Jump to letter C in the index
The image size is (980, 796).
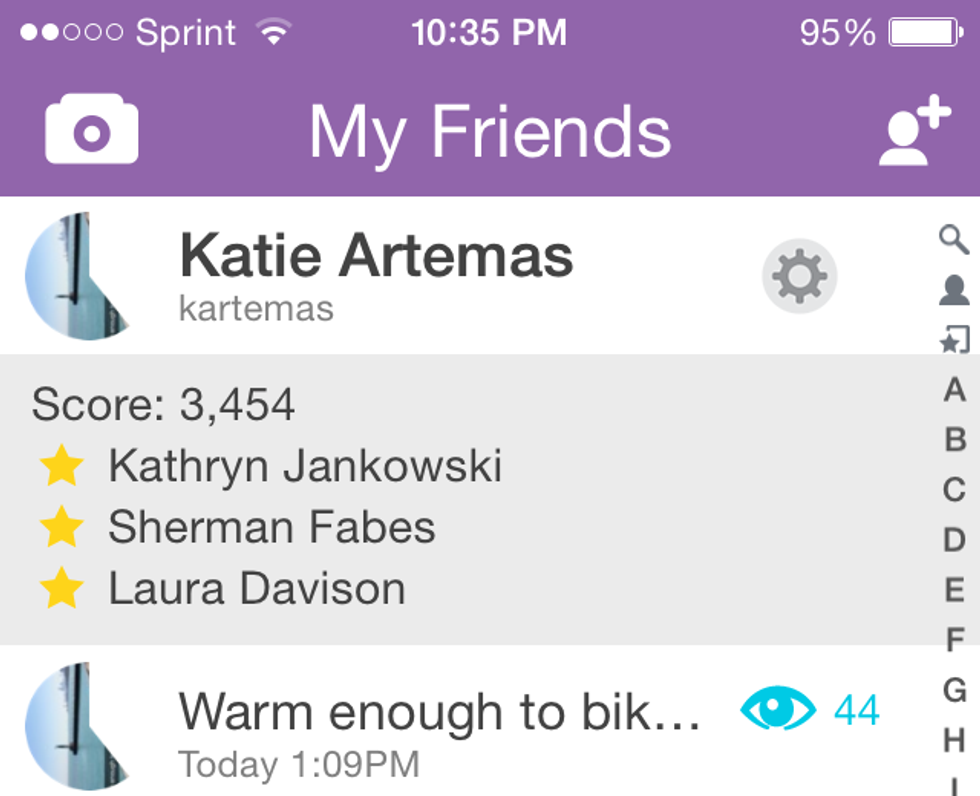tap(954, 489)
